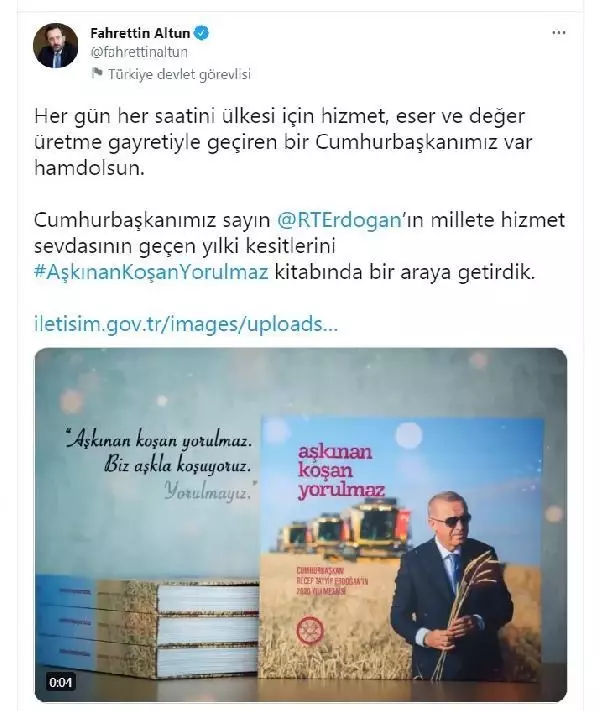
Task: Open Fahrettin Altun's profile picture
Action: coord(55,46)
